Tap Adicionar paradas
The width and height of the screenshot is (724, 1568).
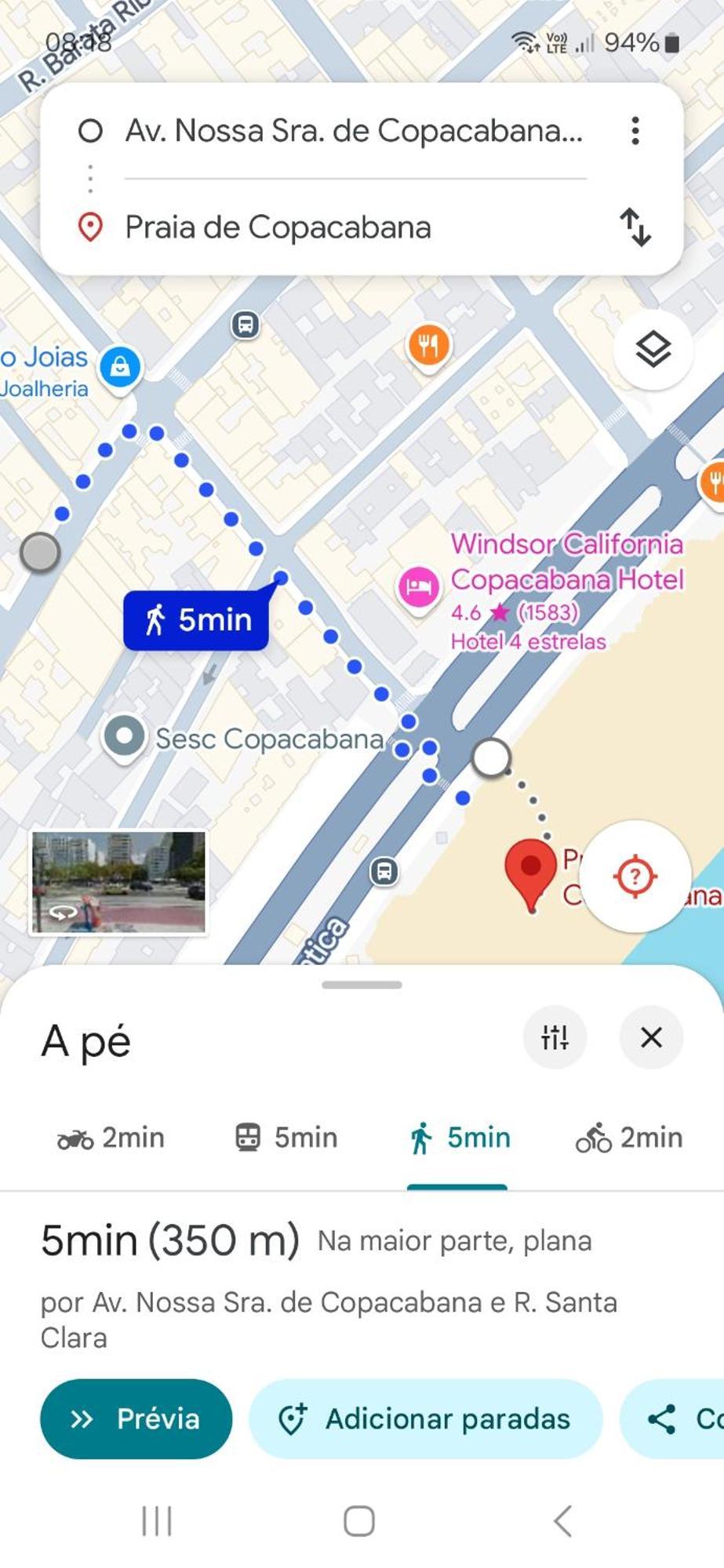click(425, 1419)
